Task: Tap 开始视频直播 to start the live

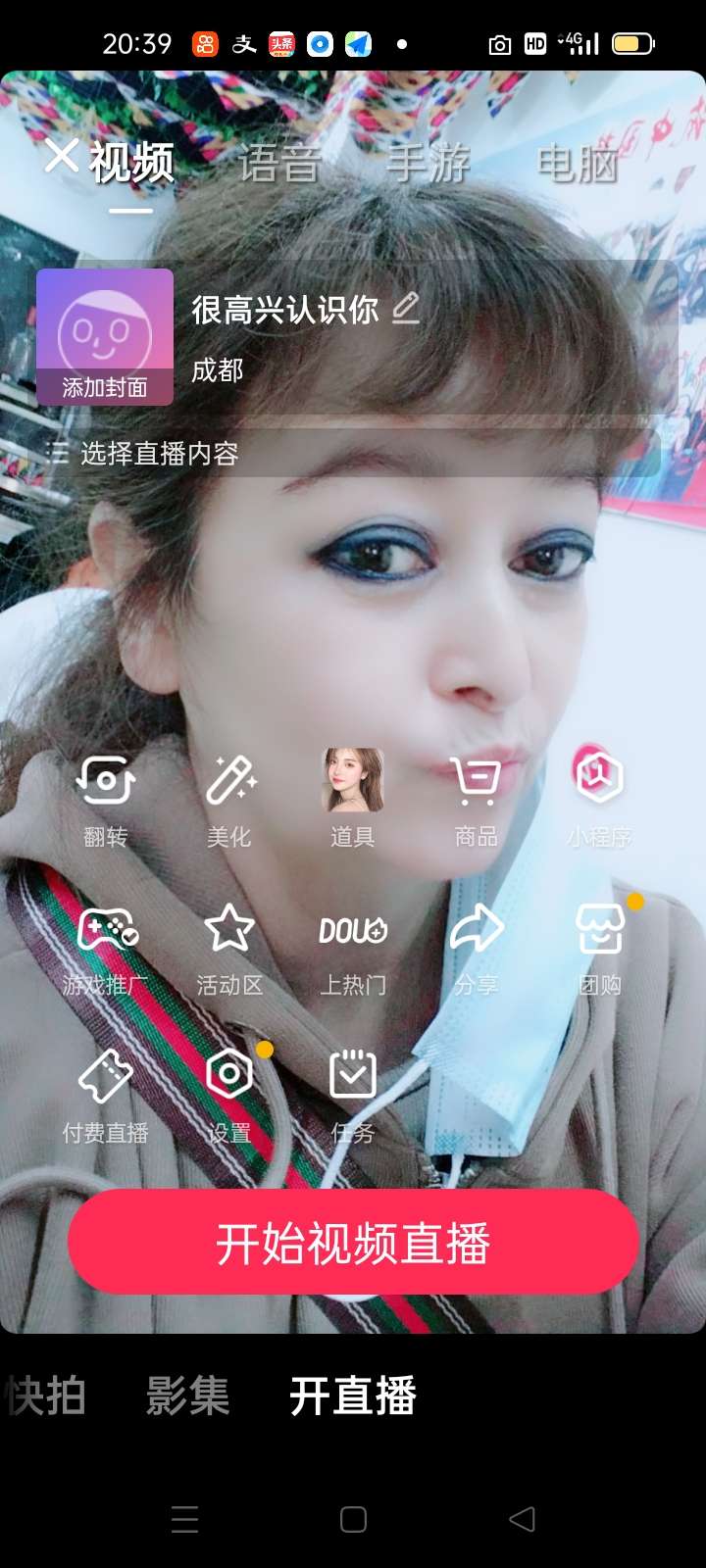Action: click(x=353, y=1243)
